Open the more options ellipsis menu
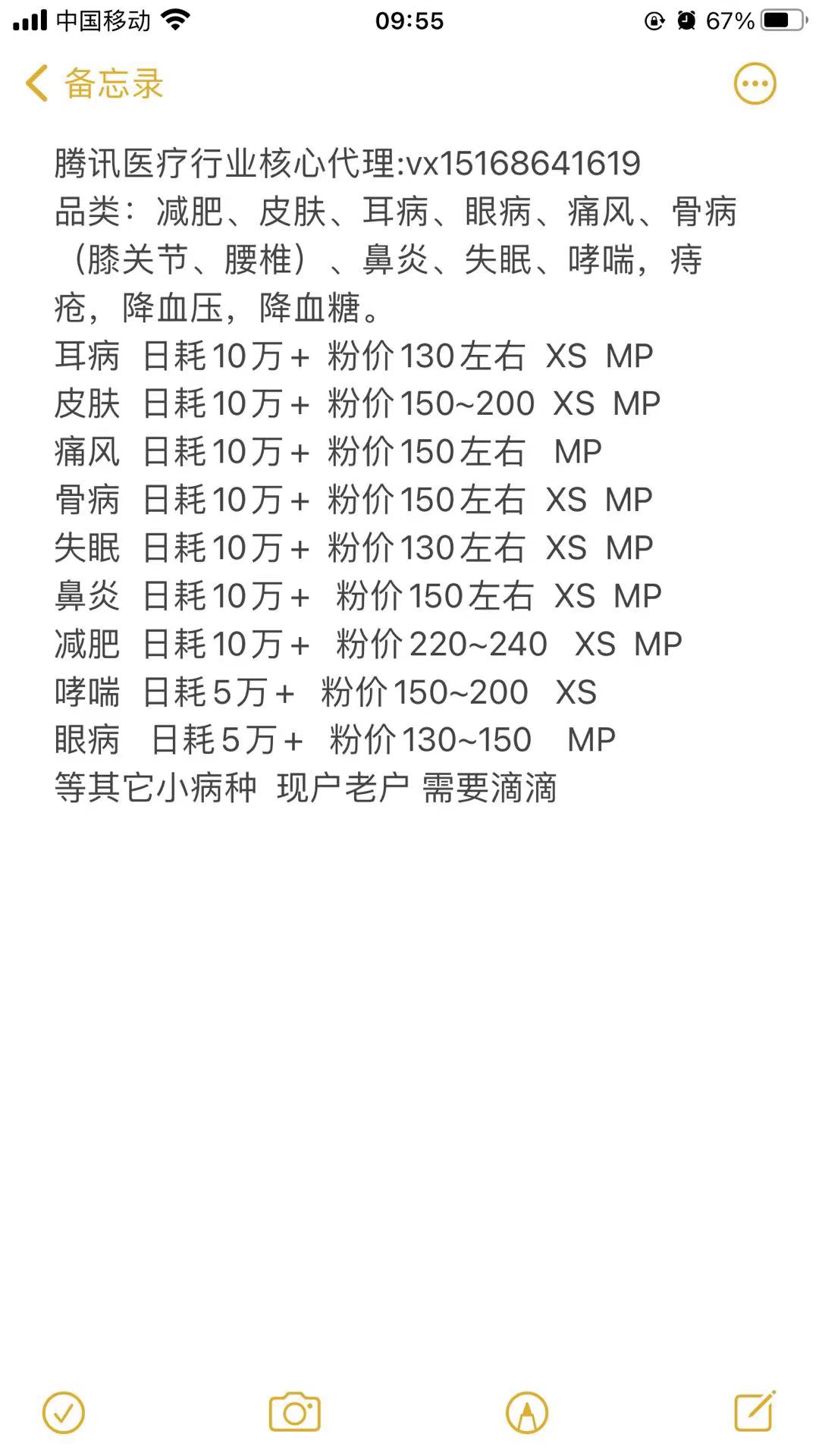Screen dimensions: 819x1456 755,83
